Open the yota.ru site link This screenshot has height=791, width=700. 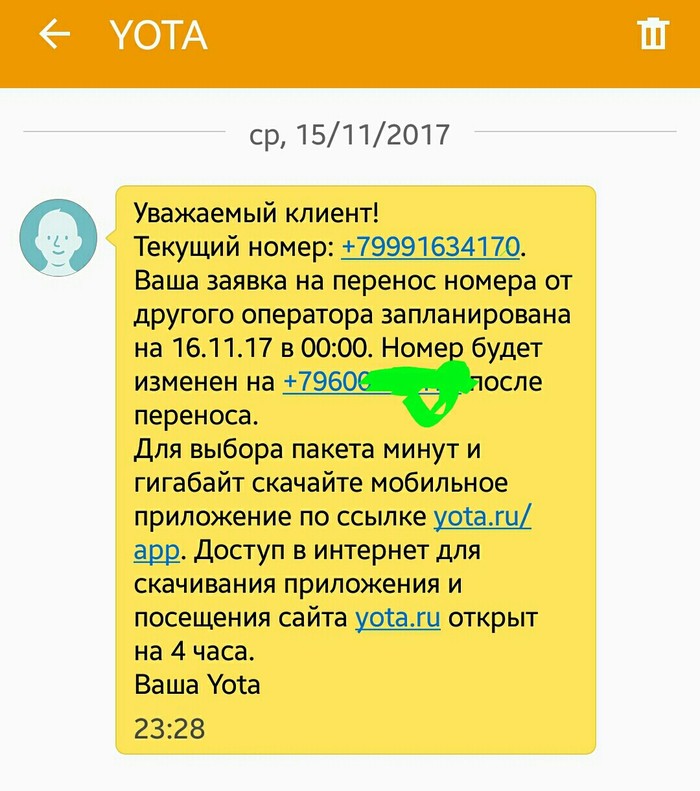[398, 618]
